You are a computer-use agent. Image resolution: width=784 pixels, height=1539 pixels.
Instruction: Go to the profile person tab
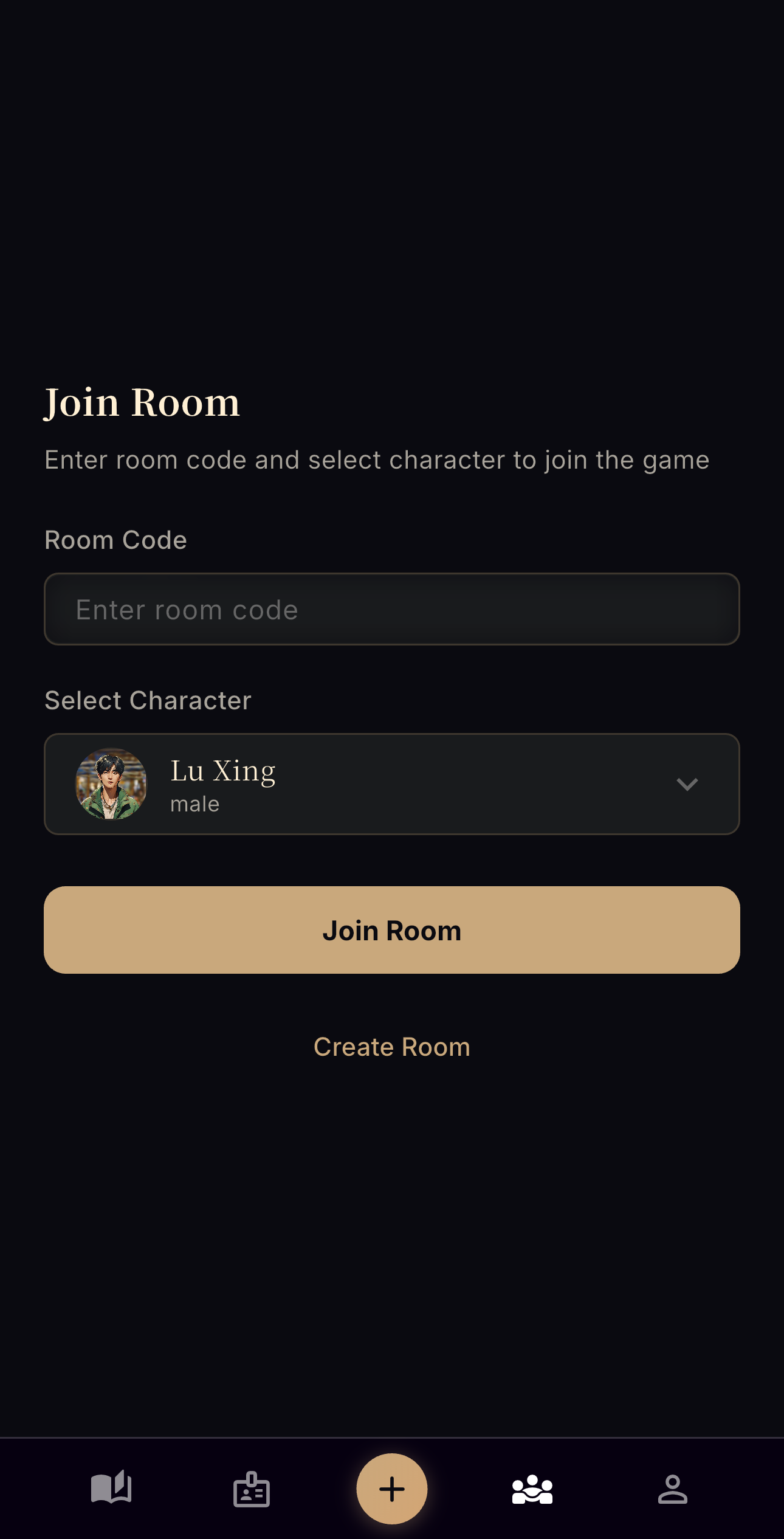[x=673, y=1489]
